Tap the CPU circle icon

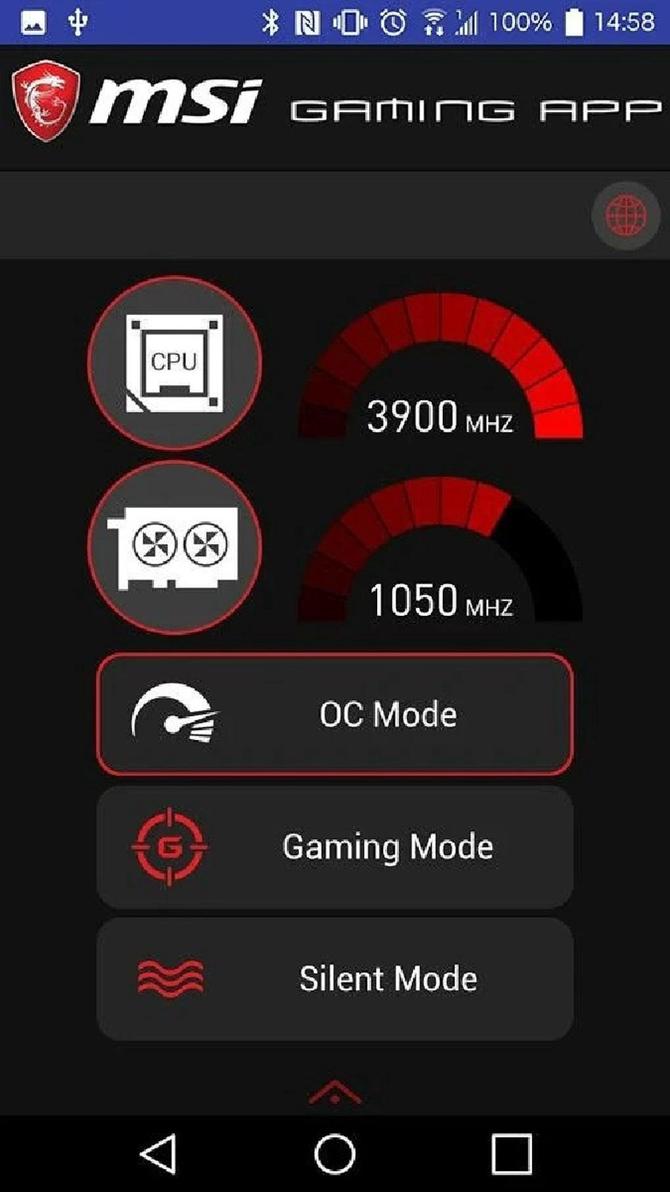point(175,360)
